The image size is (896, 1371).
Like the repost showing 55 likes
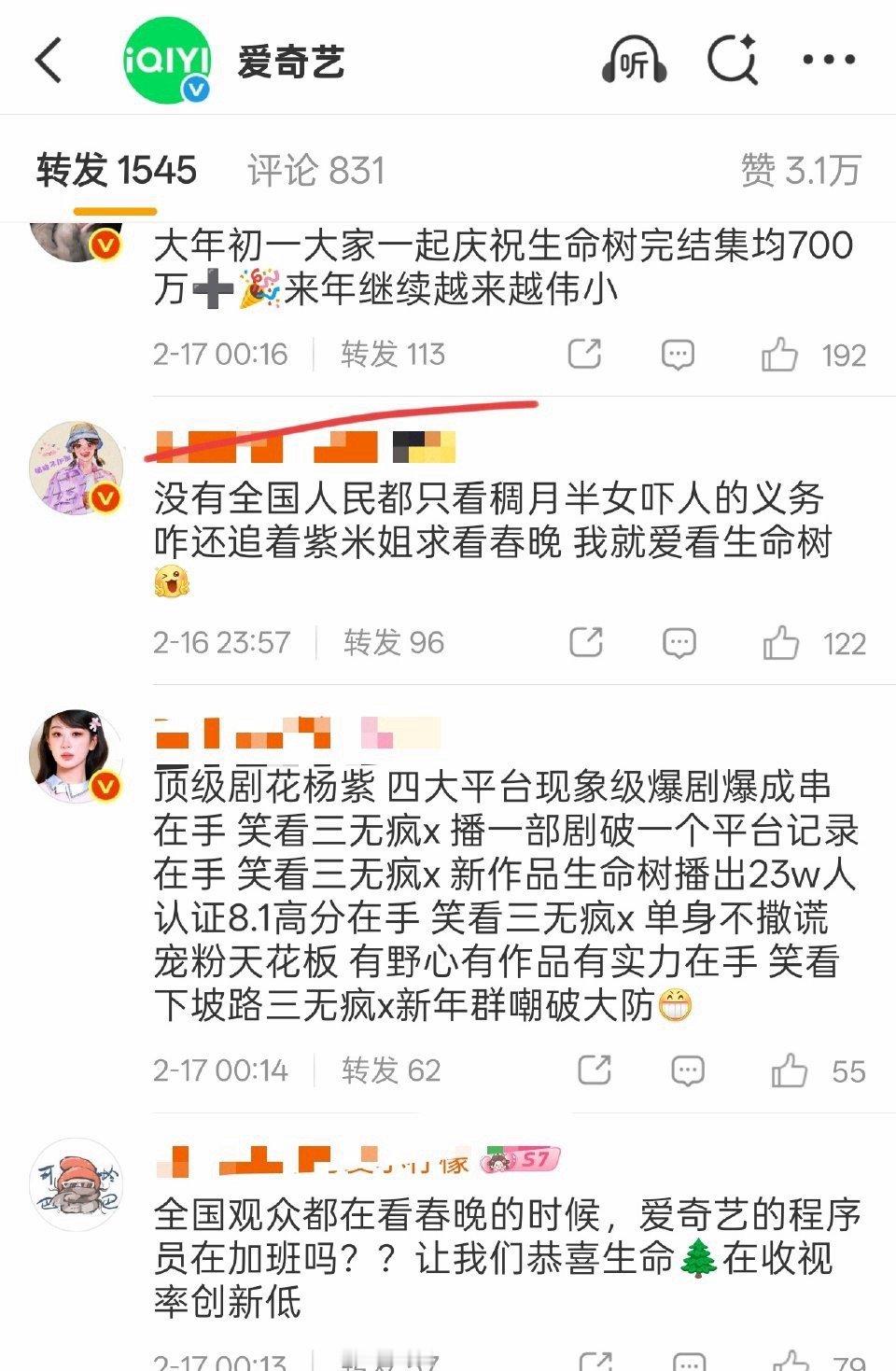click(x=790, y=1070)
